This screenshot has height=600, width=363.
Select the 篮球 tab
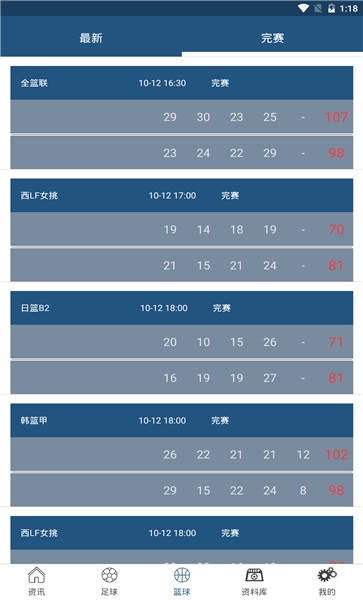tap(182, 582)
